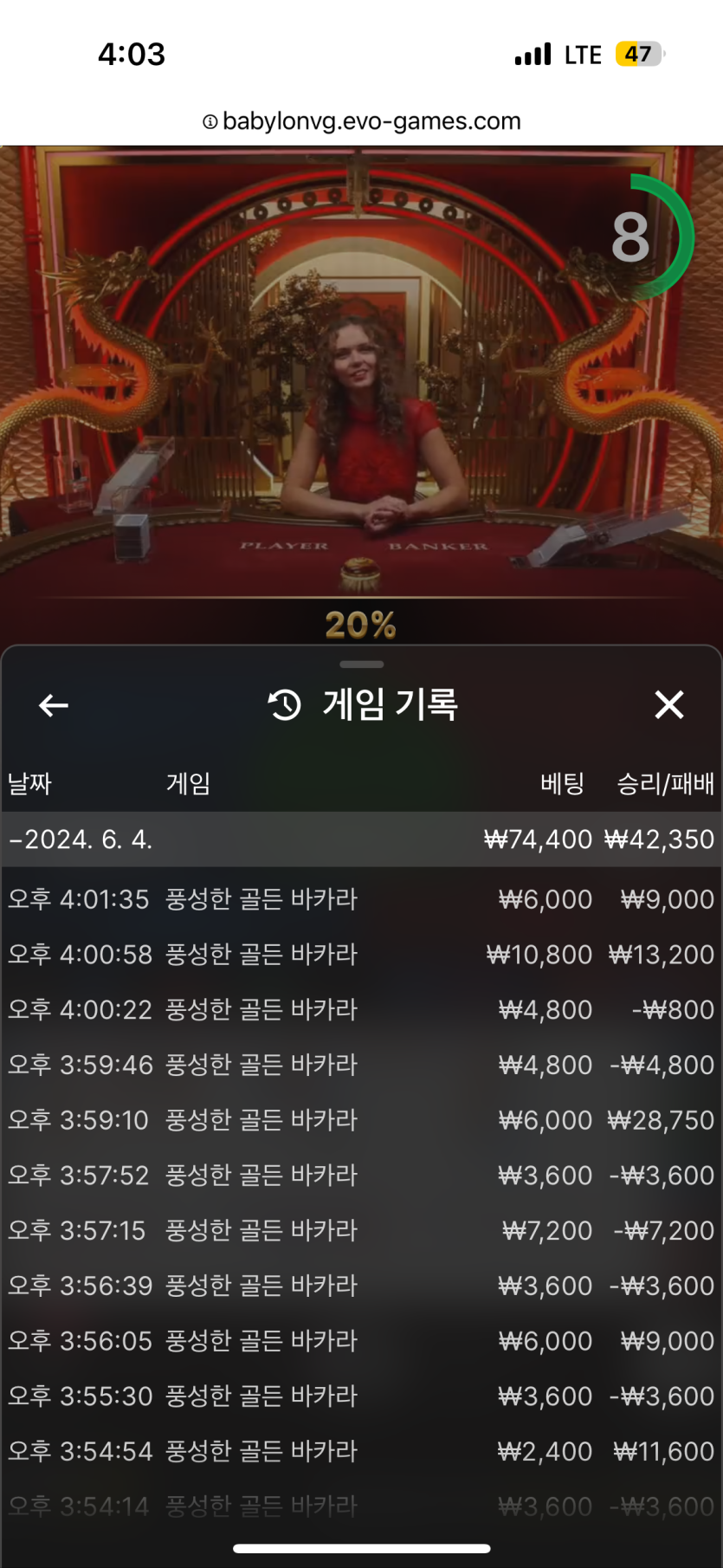This screenshot has width=723, height=1568.
Task: Open the 오후 3:56:05 game record
Action: (361, 1341)
